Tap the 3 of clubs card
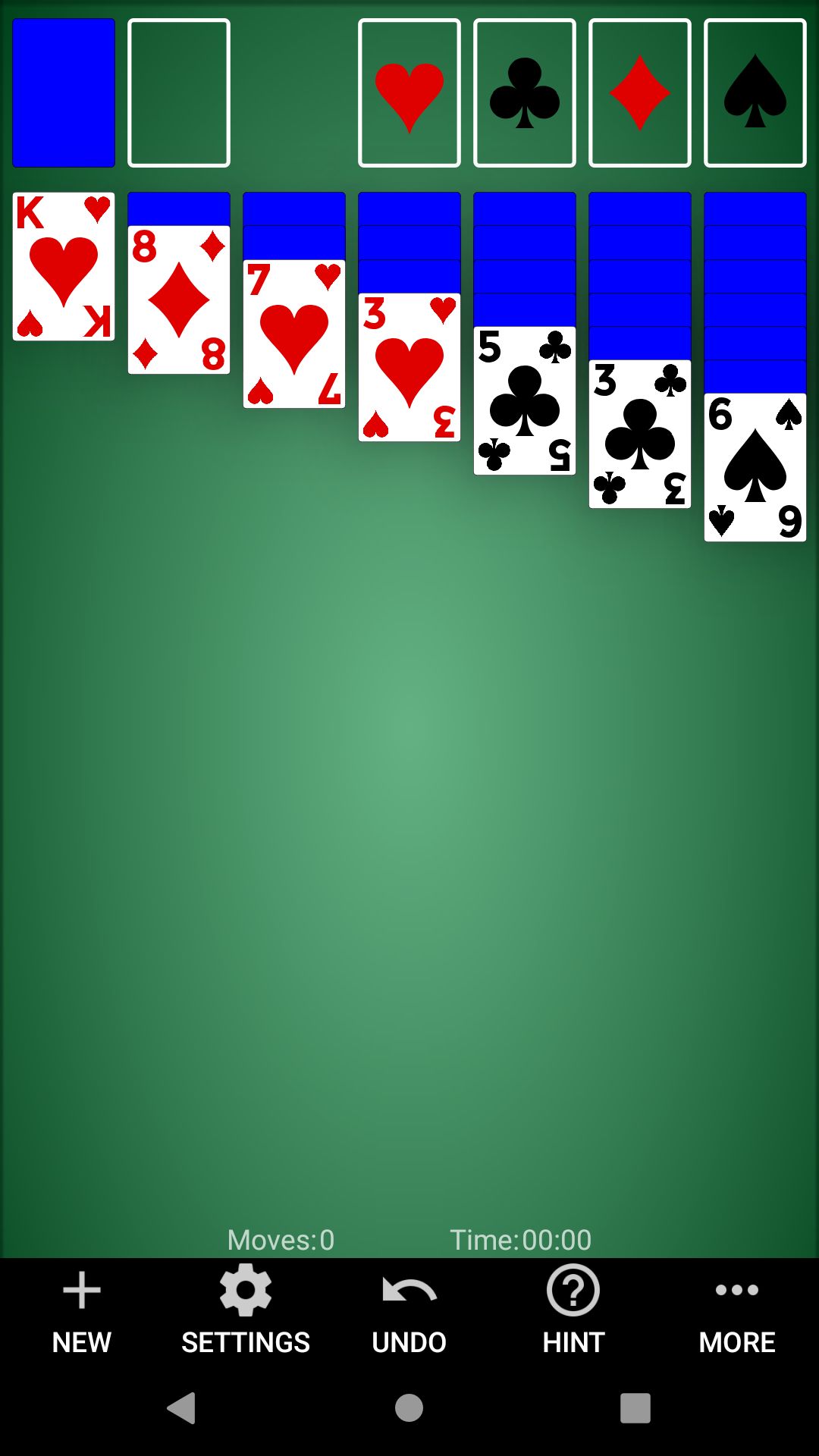This screenshot has height=1456, width=819. (640, 434)
